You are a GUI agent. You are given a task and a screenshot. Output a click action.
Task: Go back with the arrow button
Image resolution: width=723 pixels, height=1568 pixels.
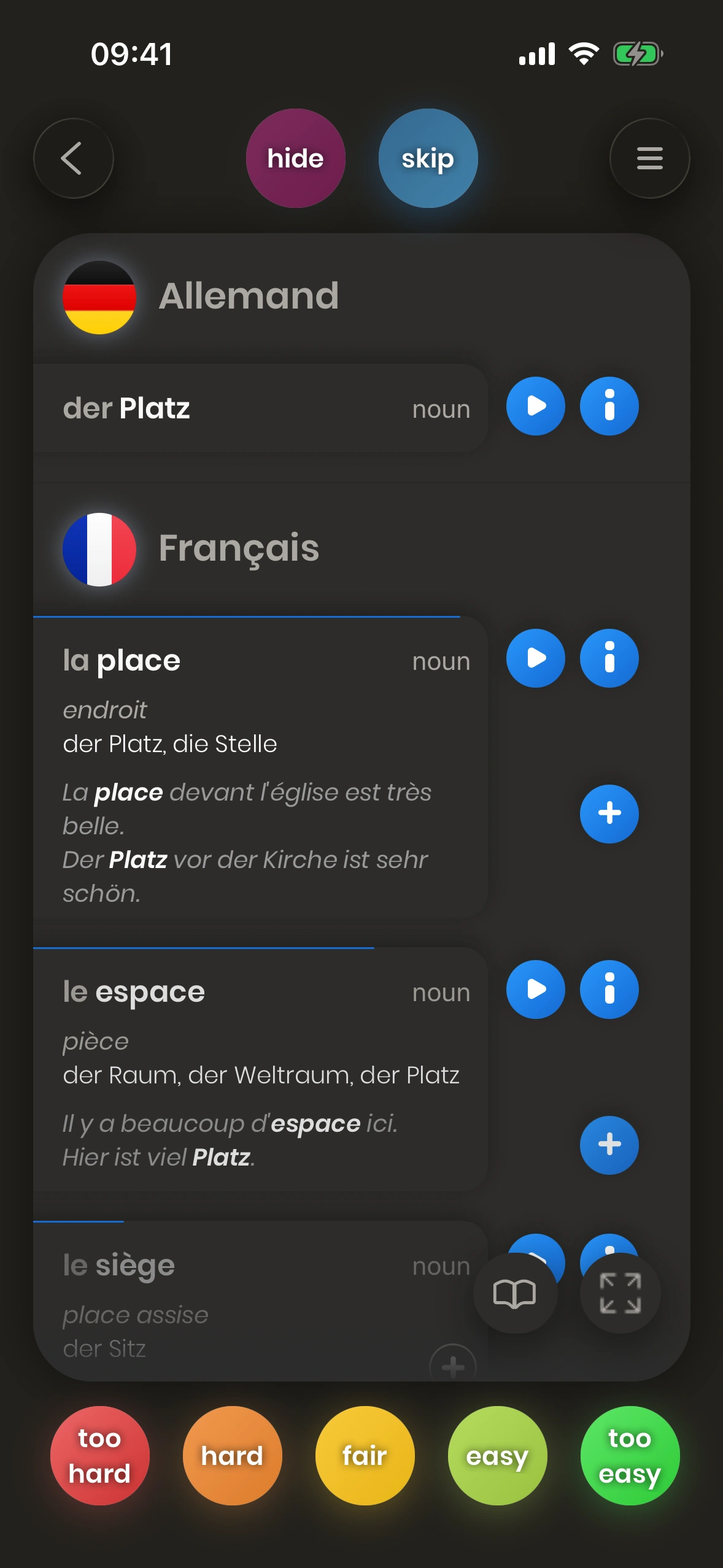73,158
